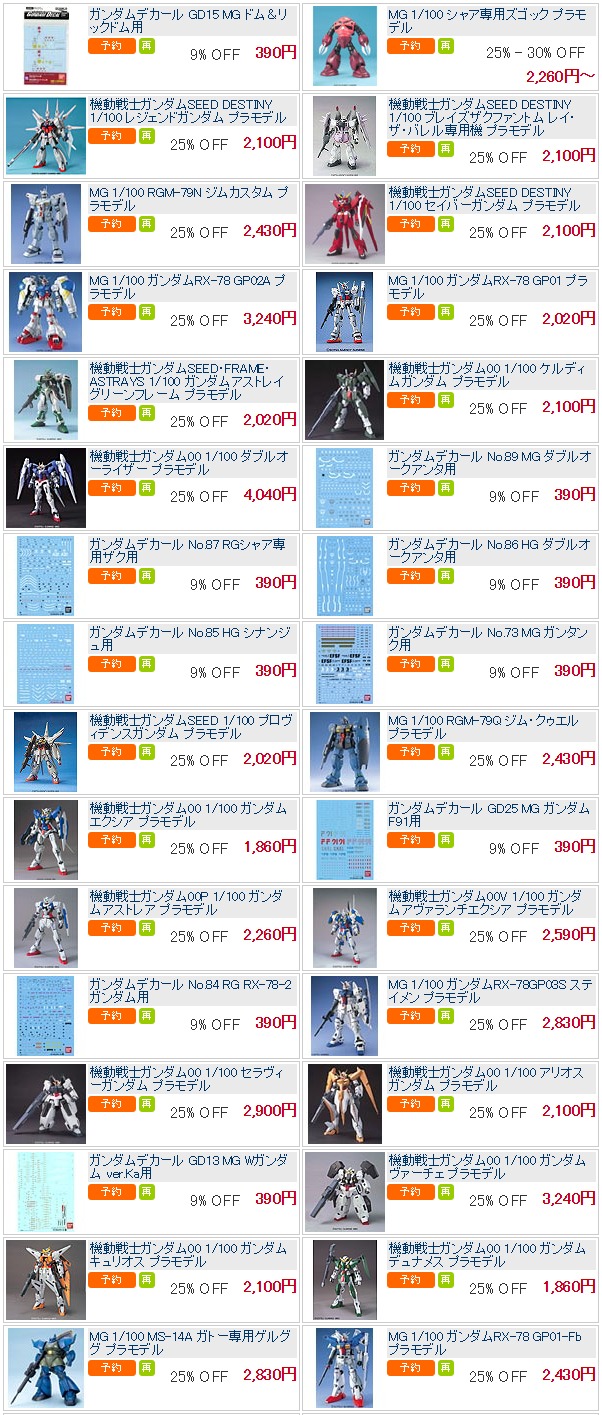Image resolution: width=602 pixels, height=1415 pixels.
Task: Tap 予約 for MG 1/100 MS-14A ガトー専用ゲルググ
Action: click(111, 1366)
